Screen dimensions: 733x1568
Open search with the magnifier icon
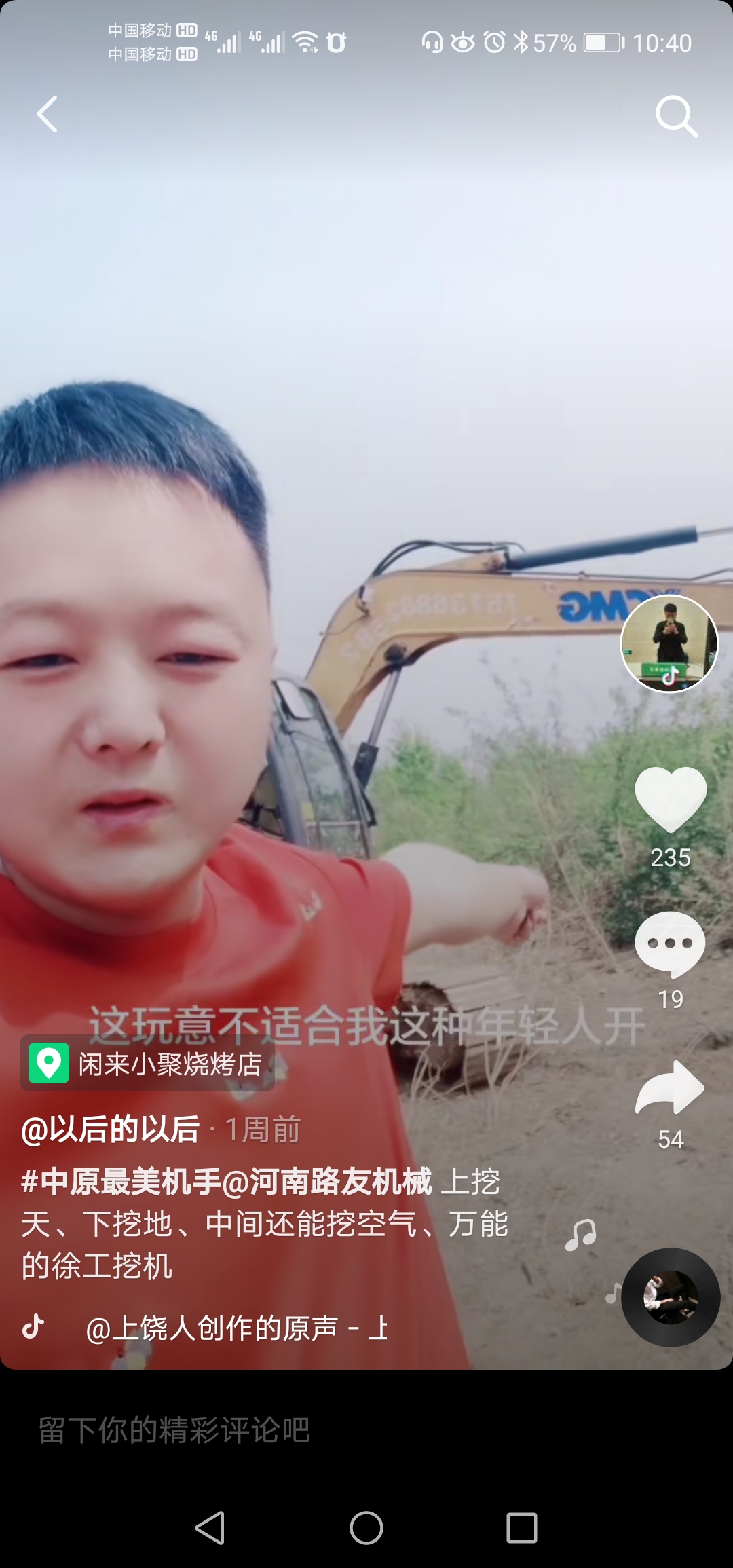click(x=676, y=116)
